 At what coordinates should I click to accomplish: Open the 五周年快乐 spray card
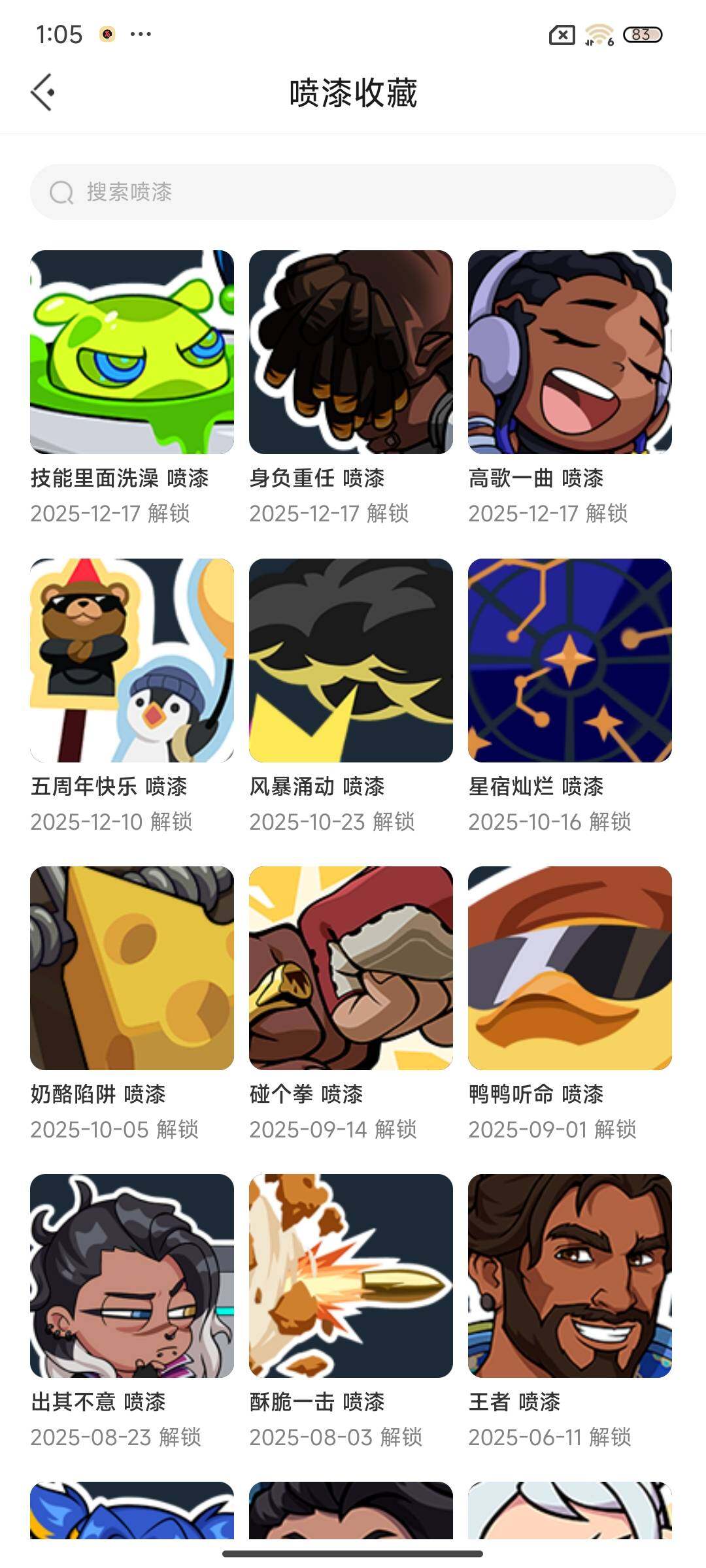coord(132,660)
